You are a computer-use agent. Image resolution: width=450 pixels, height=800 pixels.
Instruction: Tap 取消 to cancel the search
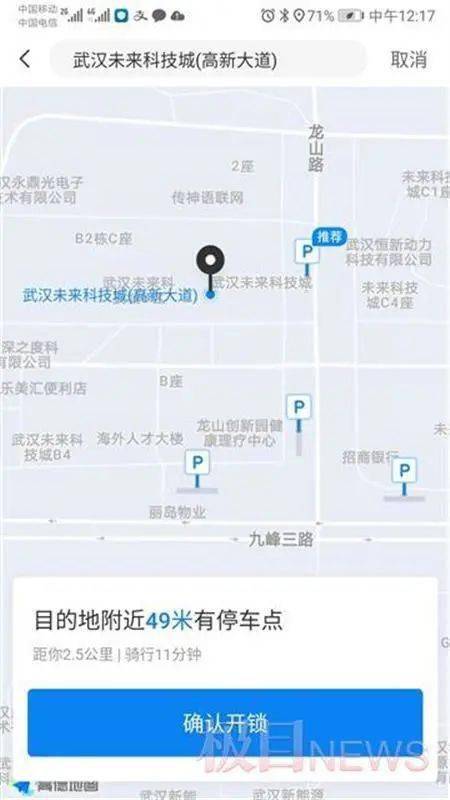(x=409, y=60)
